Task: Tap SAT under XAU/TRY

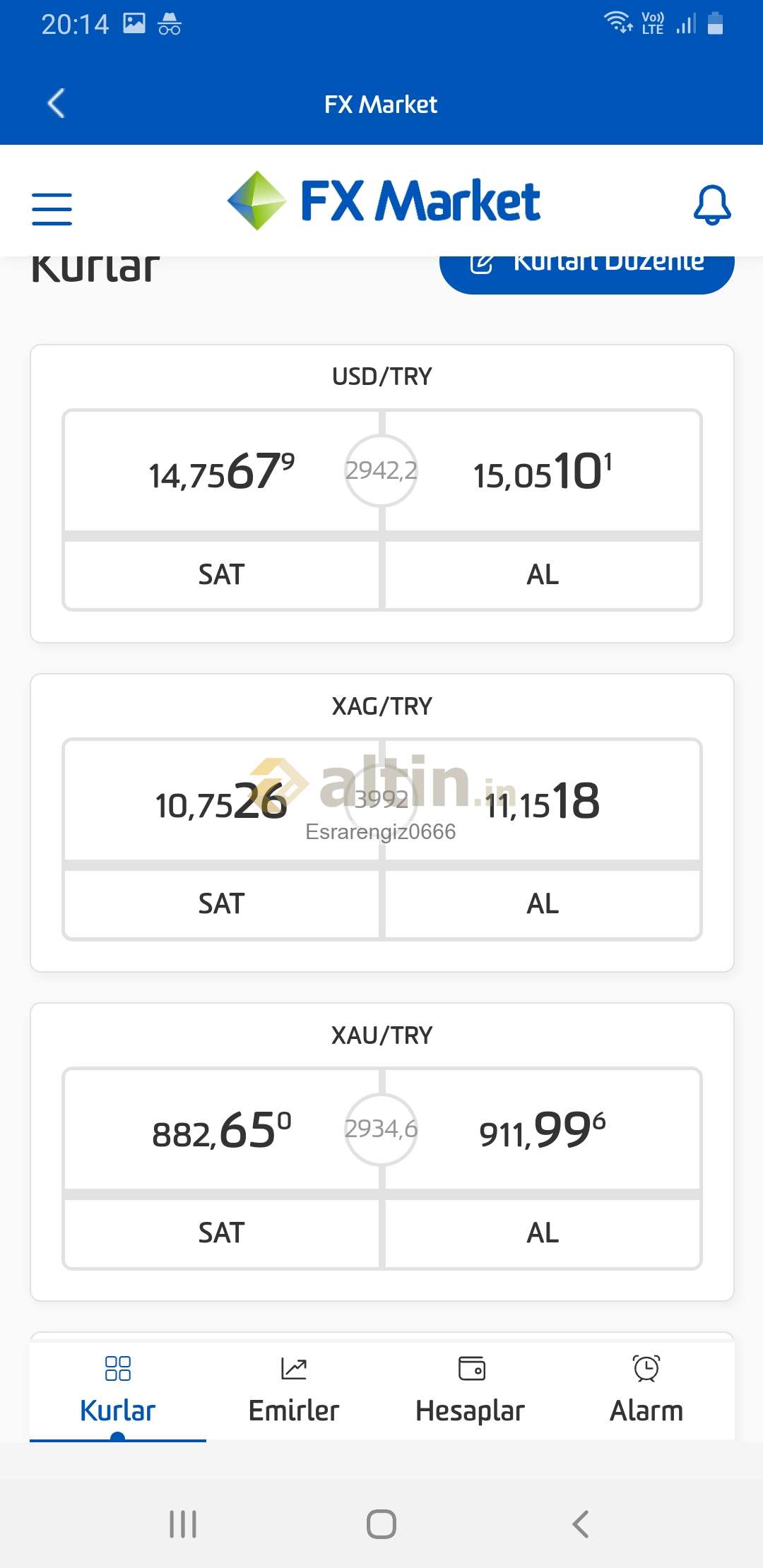Action: (x=221, y=1233)
